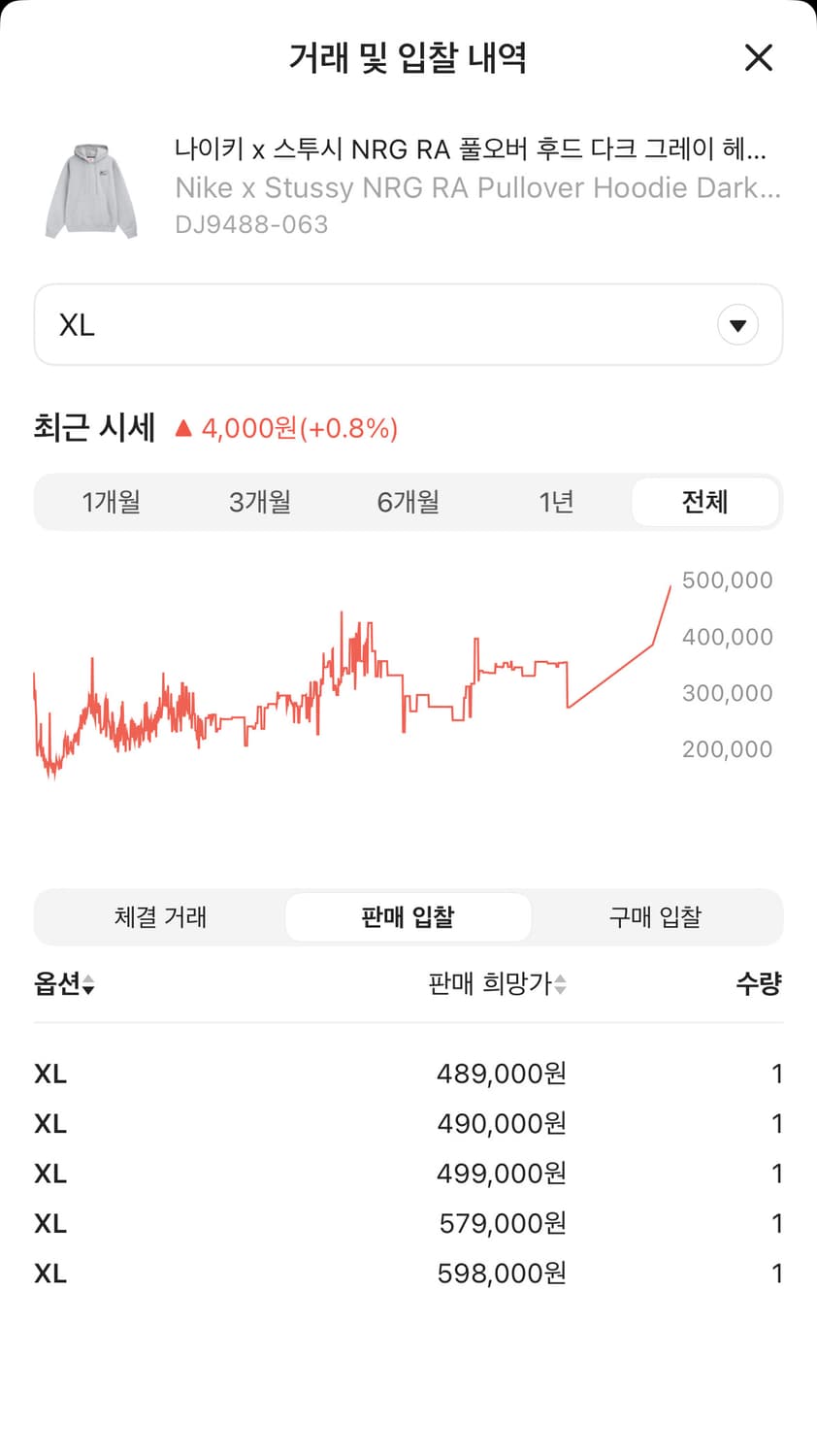Open the 체결 거래 tab
817x1456 pixels.
(x=160, y=916)
